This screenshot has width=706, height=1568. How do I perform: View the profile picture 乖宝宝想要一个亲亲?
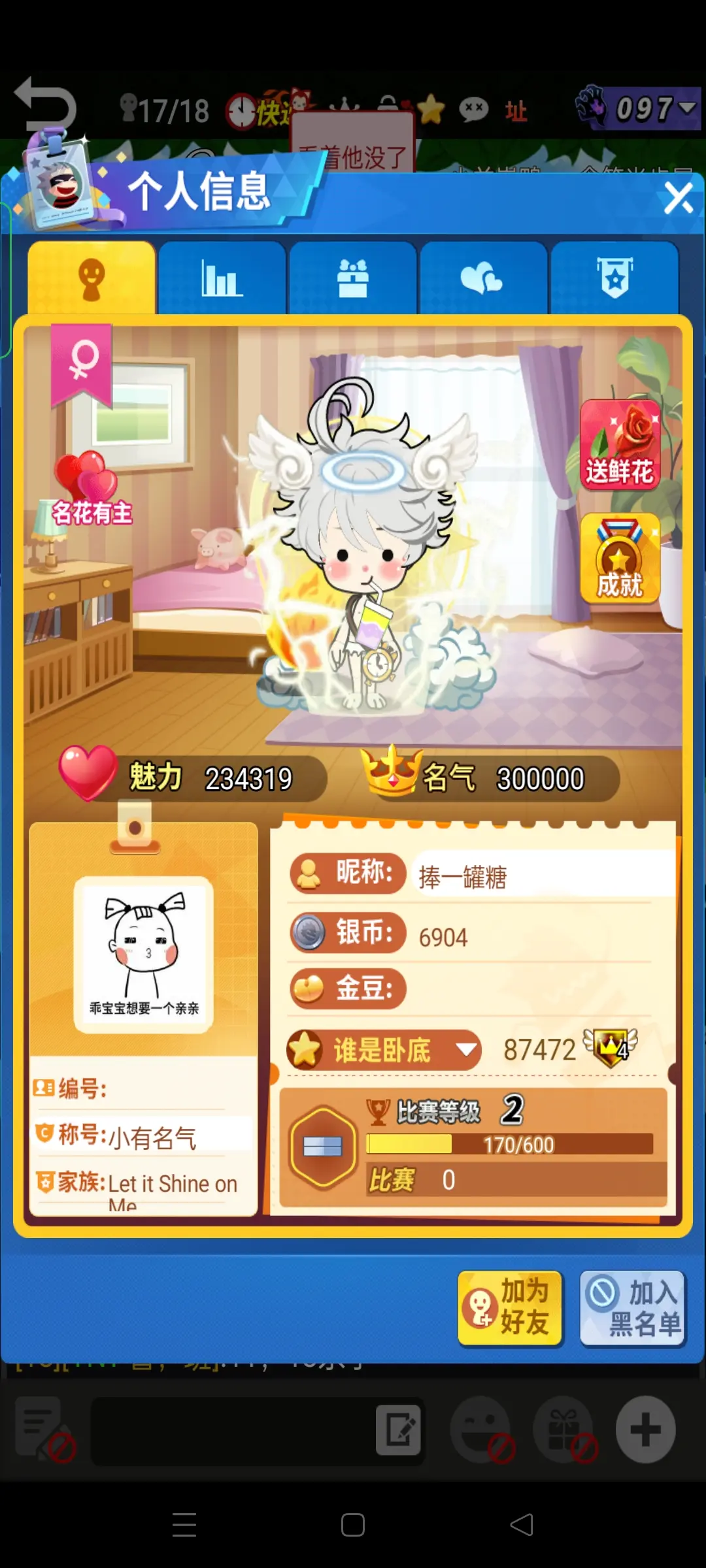coord(144,955)
